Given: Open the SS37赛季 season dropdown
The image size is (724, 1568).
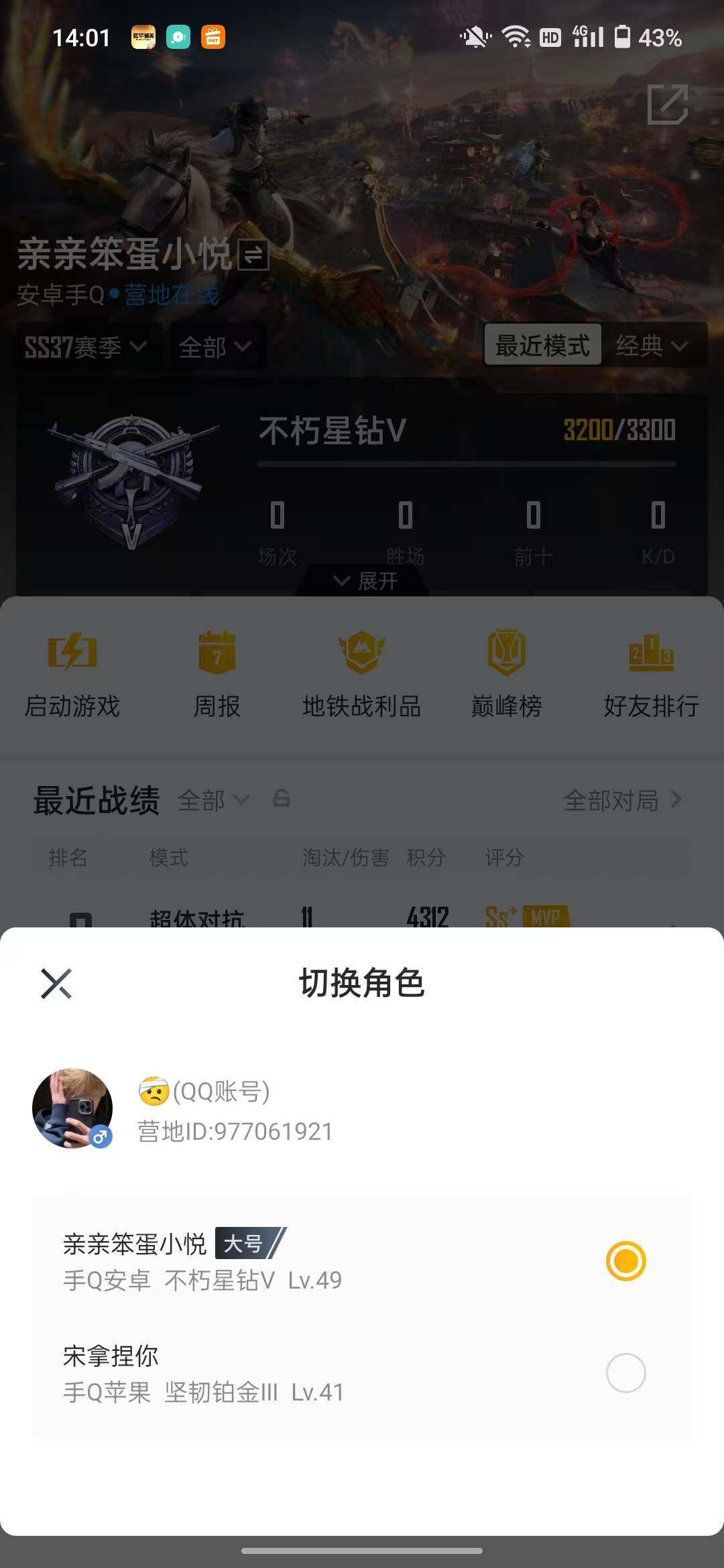Looking at the screenshot, I should (84, 348).
